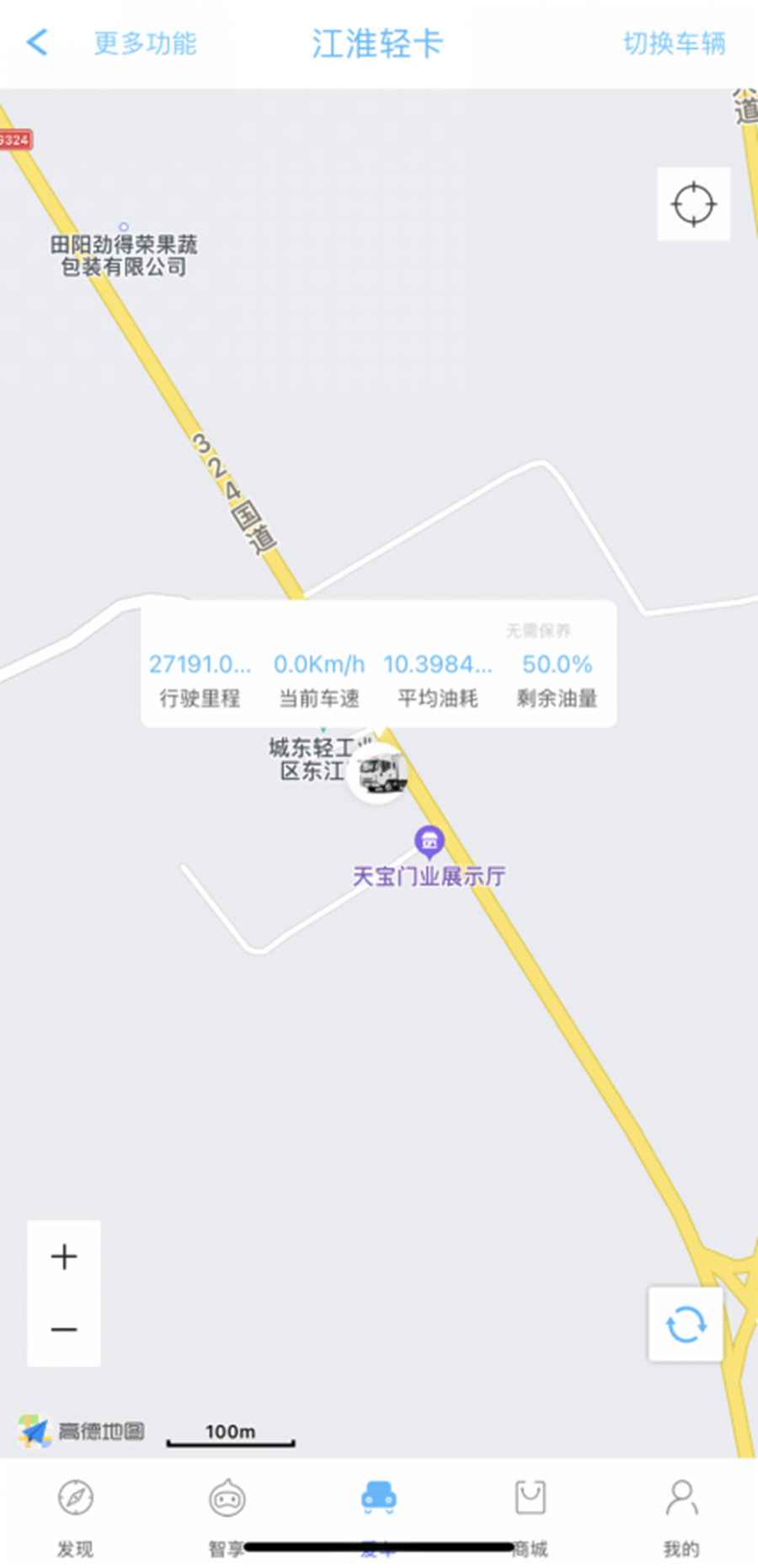Tap the 0.0Km/h current speed value
Image resolution: width=758 pixels, height=1568 pixels.
(318, 665)
